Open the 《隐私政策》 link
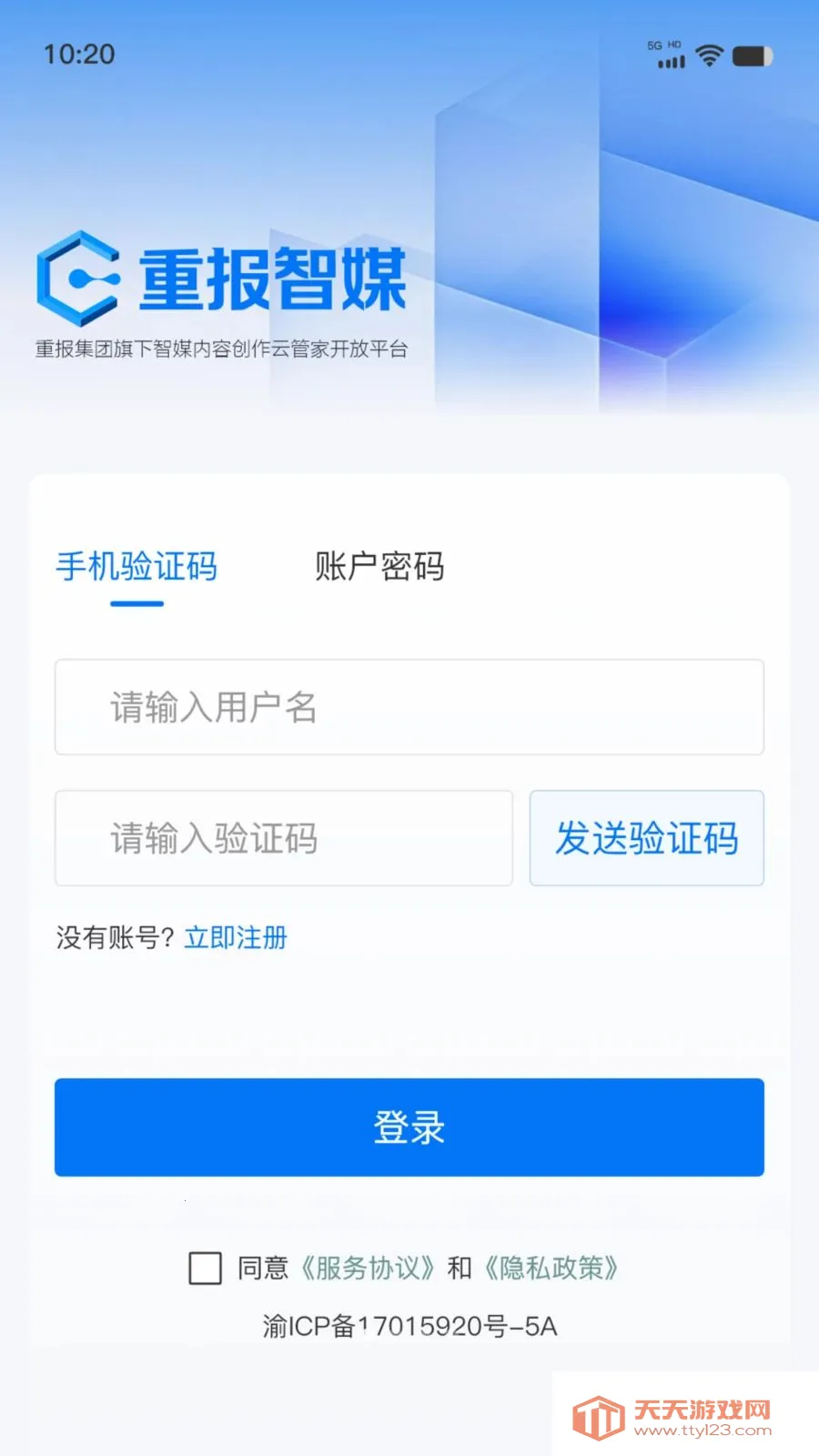This screenshot has height=1456, width=819. (x=551, y=1268)
